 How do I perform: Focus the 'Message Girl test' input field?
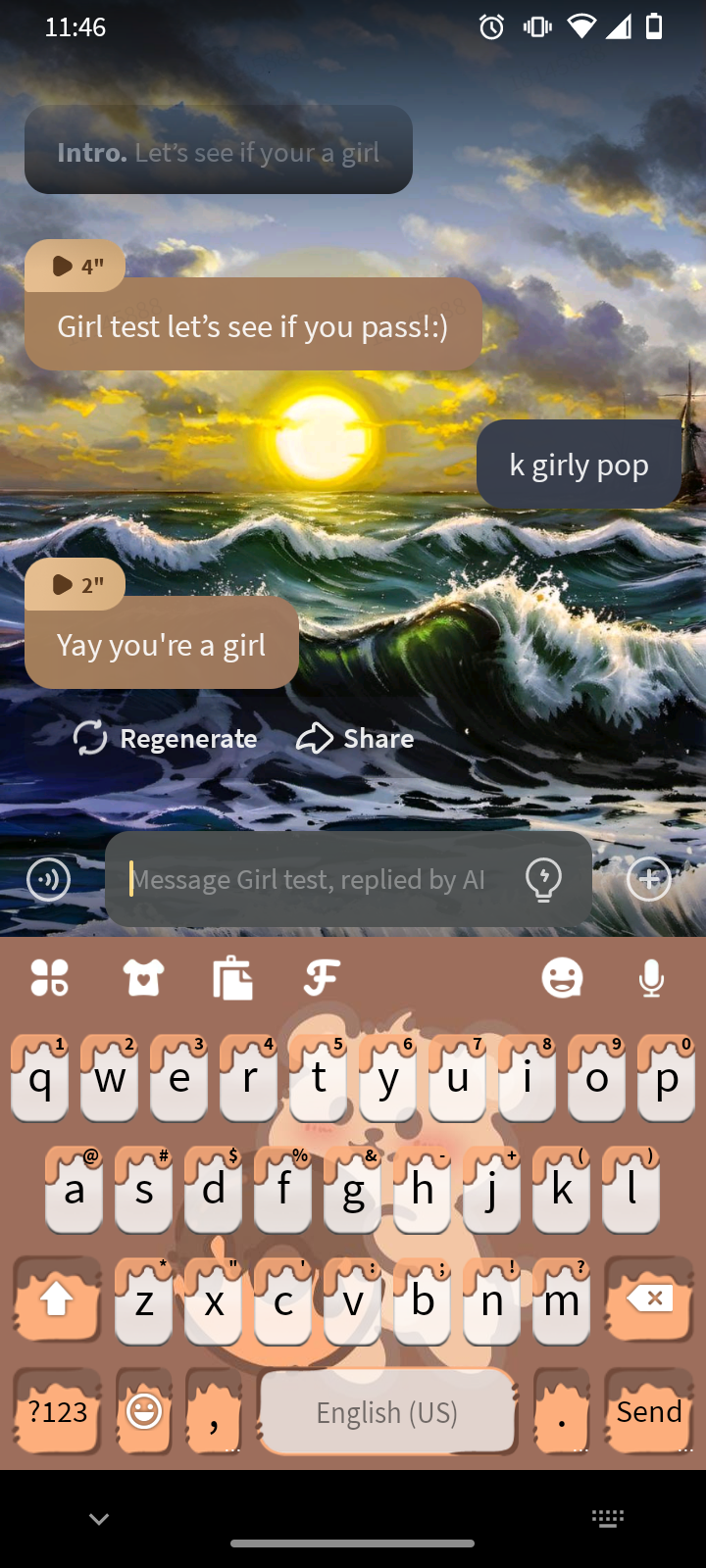click(x=314, y=879)
